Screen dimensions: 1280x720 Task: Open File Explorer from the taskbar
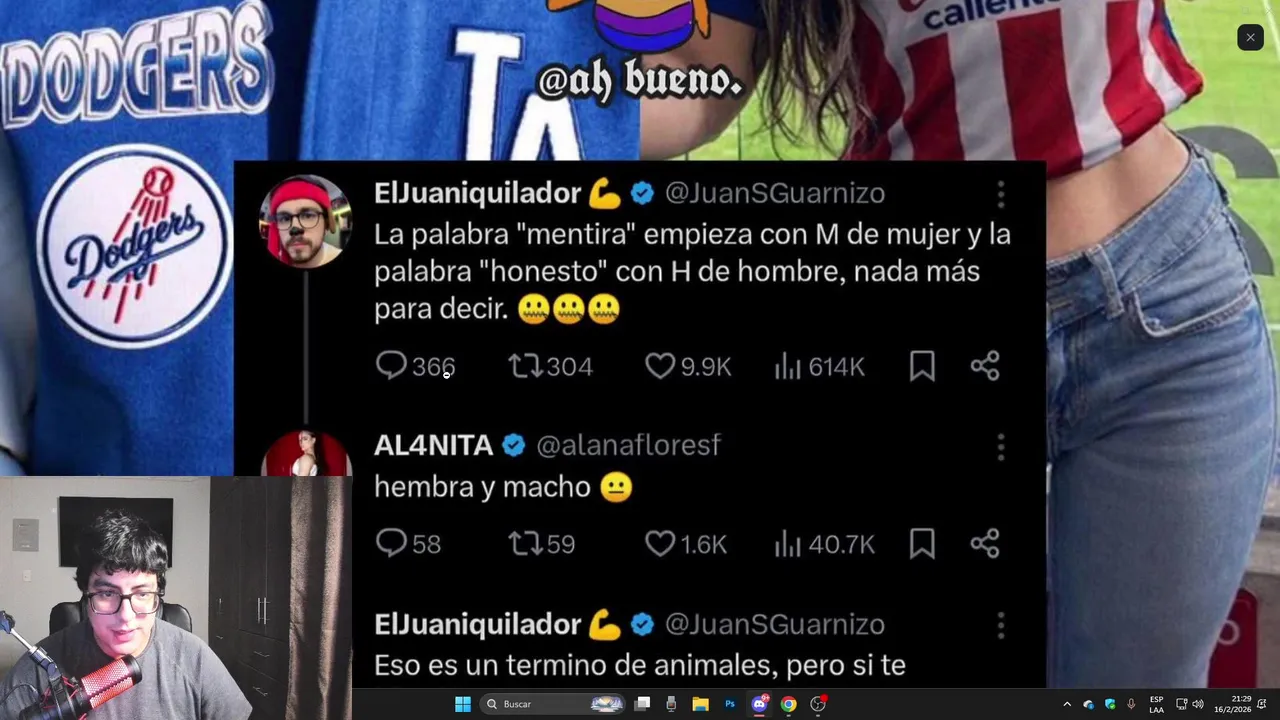click(701, 704)
